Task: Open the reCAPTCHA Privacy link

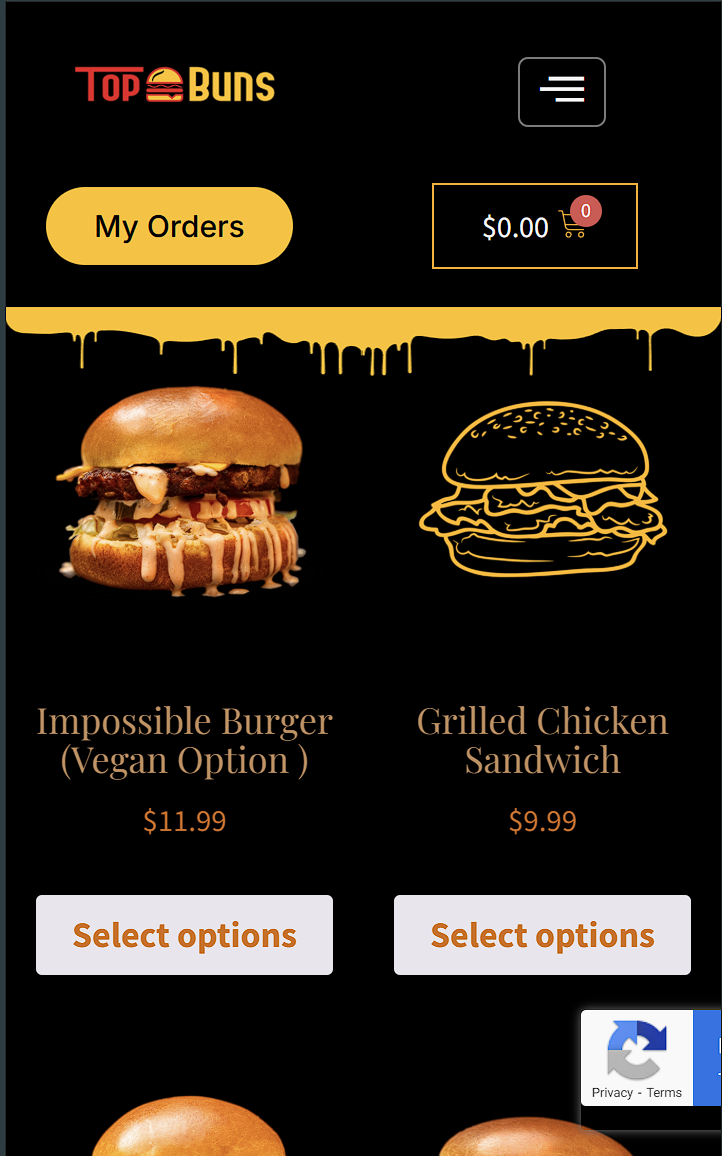Action: coord(611,1093)
